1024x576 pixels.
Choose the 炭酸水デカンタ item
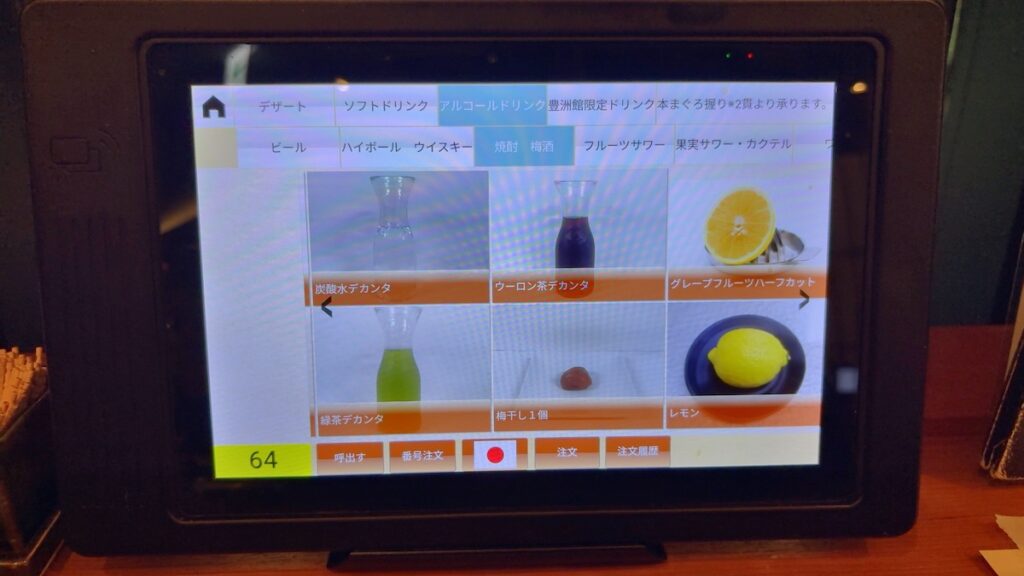(x=397, y=236)
